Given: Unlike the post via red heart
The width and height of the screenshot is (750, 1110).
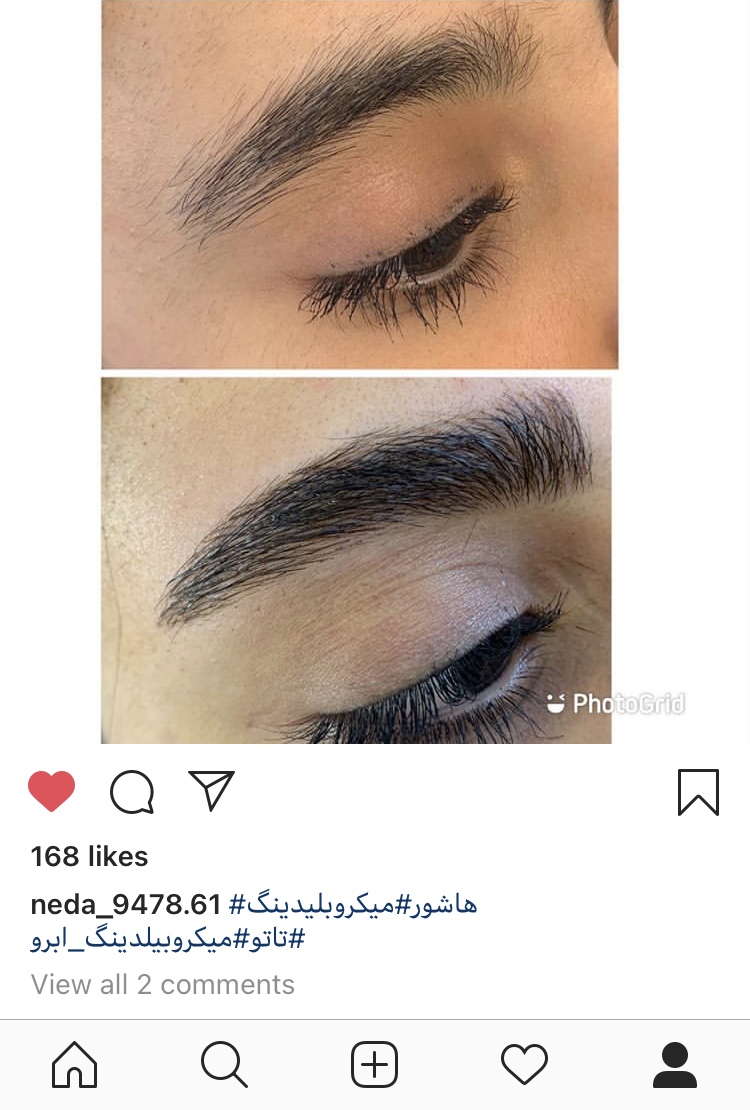Looking at the screenshot, I should 51,792.
